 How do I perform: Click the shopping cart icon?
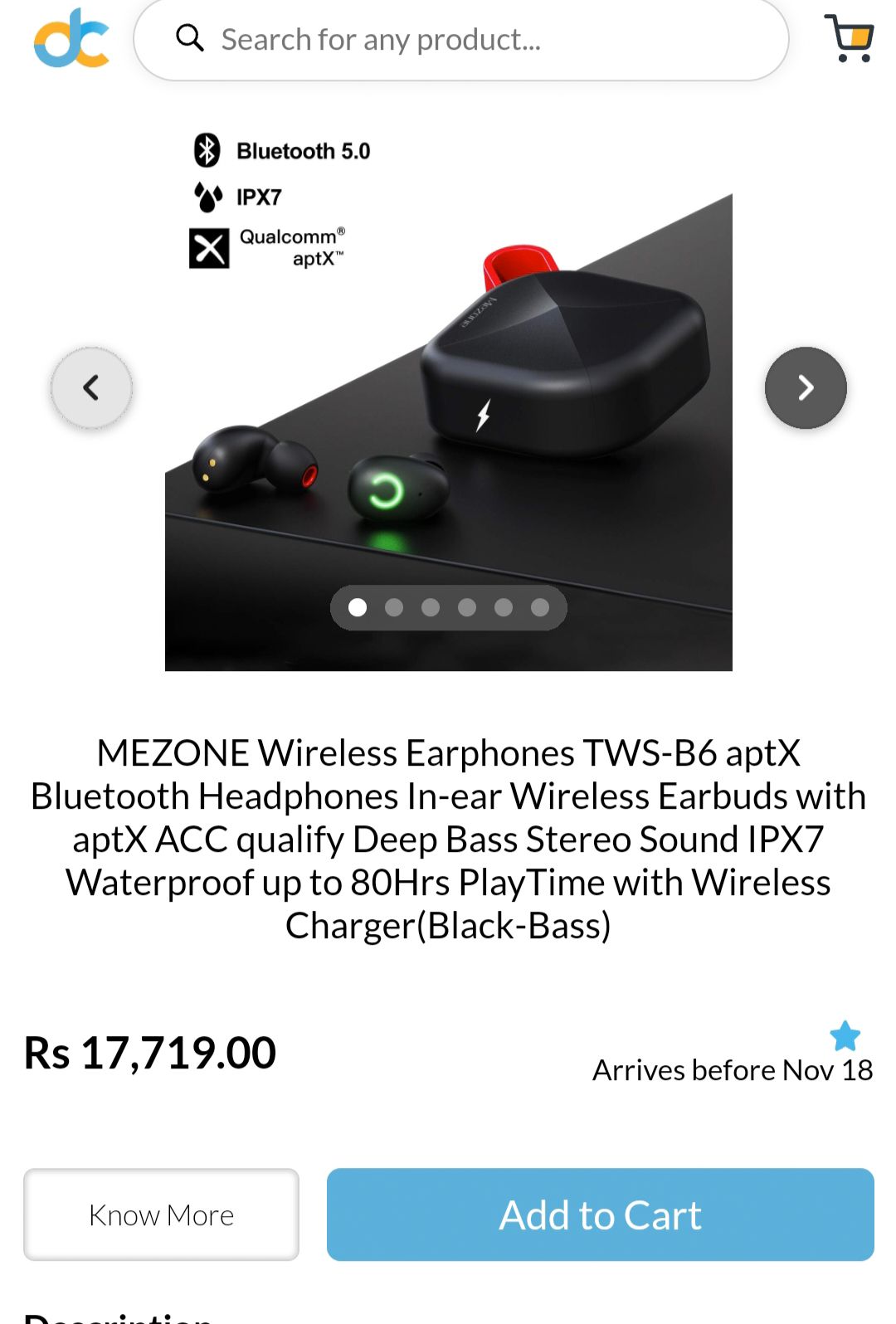pyautogui.click(x=850, y=38)
